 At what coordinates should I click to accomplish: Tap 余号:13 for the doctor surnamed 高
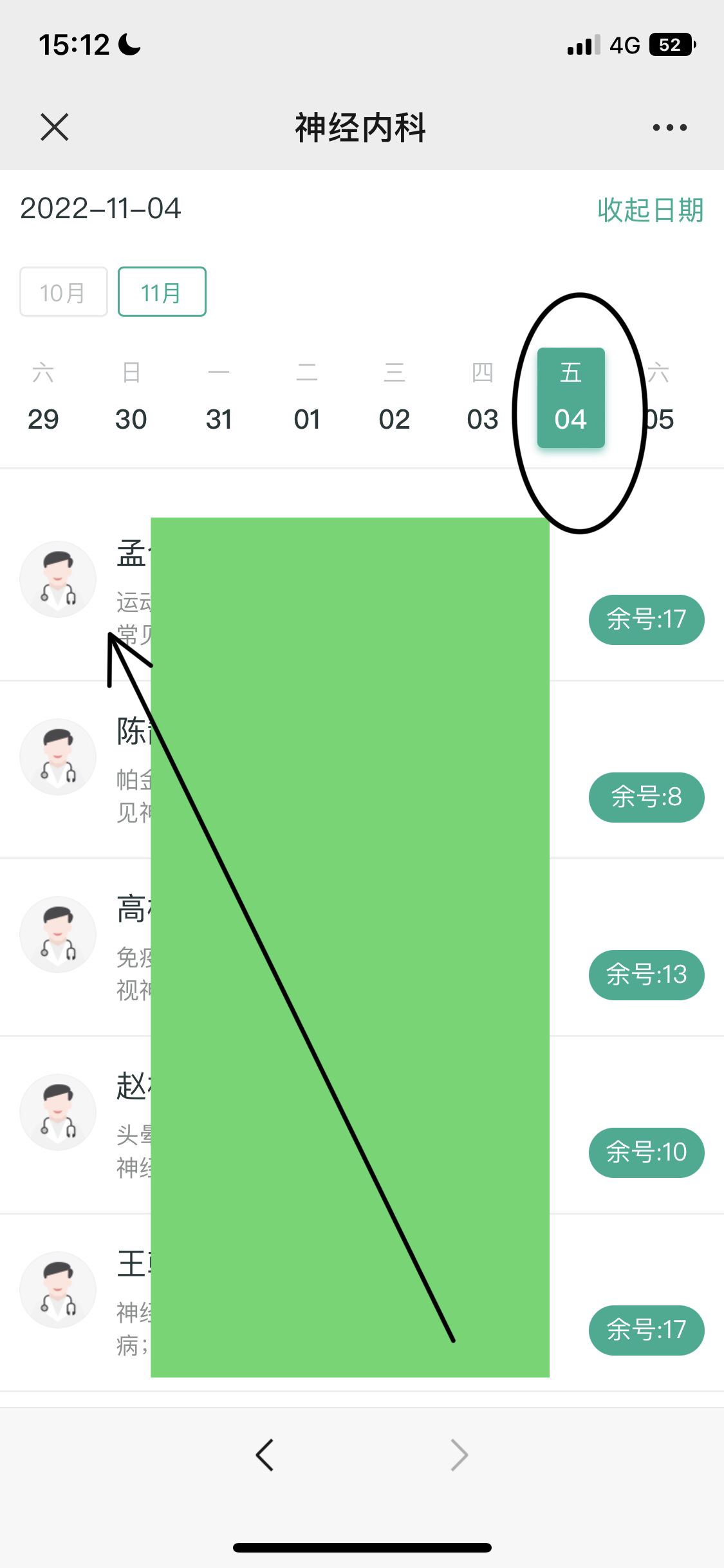tap(646, 975)
